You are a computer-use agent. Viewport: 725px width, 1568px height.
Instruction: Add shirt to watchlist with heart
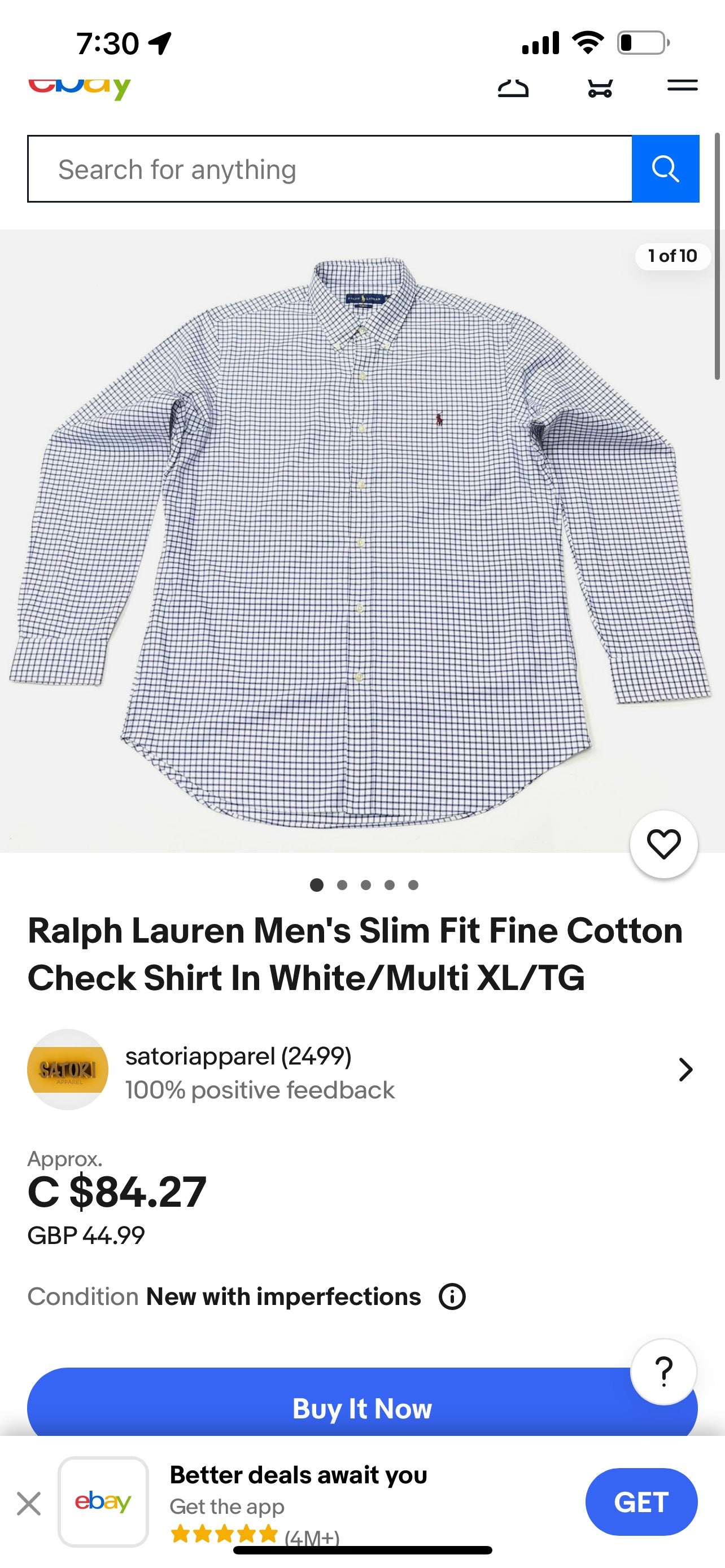(663, 844)
